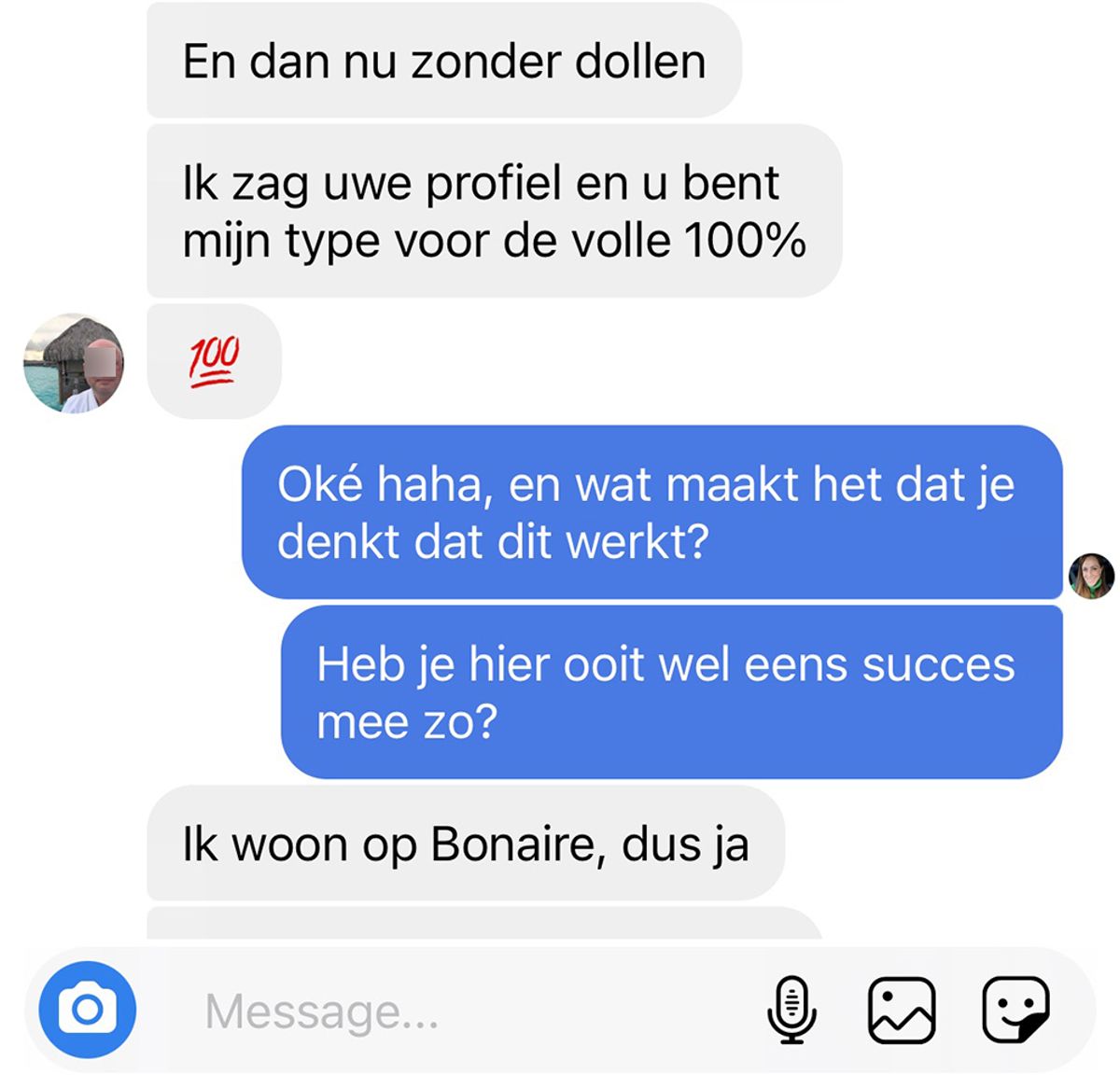Open the sticker picker
This screenshot has height=1088, width=1120.
(x=1015, y=1010)
